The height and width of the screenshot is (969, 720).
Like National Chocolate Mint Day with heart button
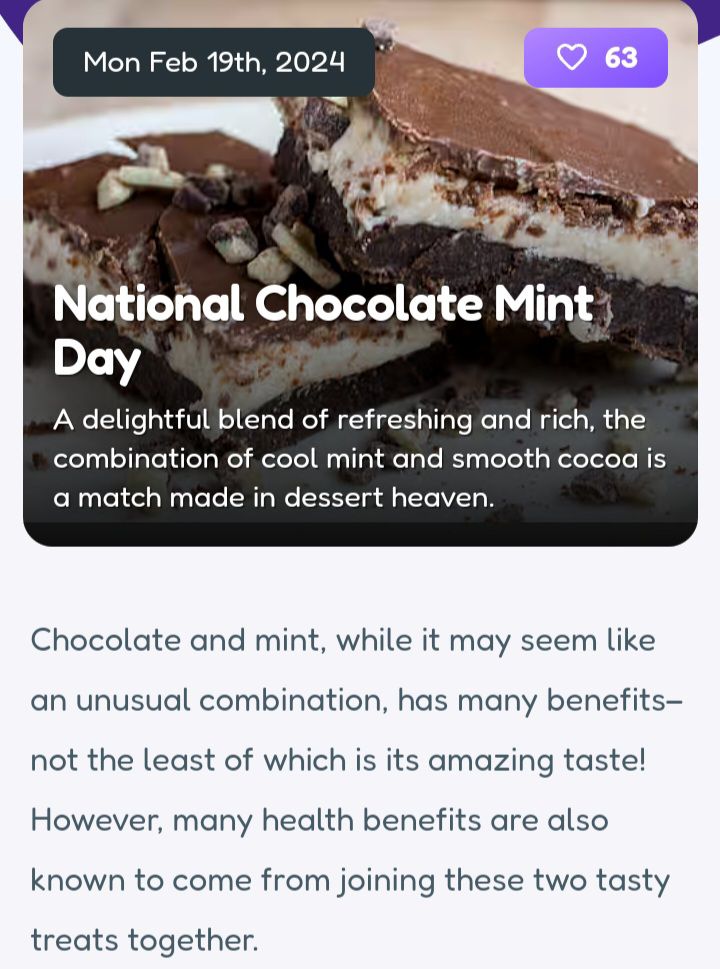(x=595, y=58)
